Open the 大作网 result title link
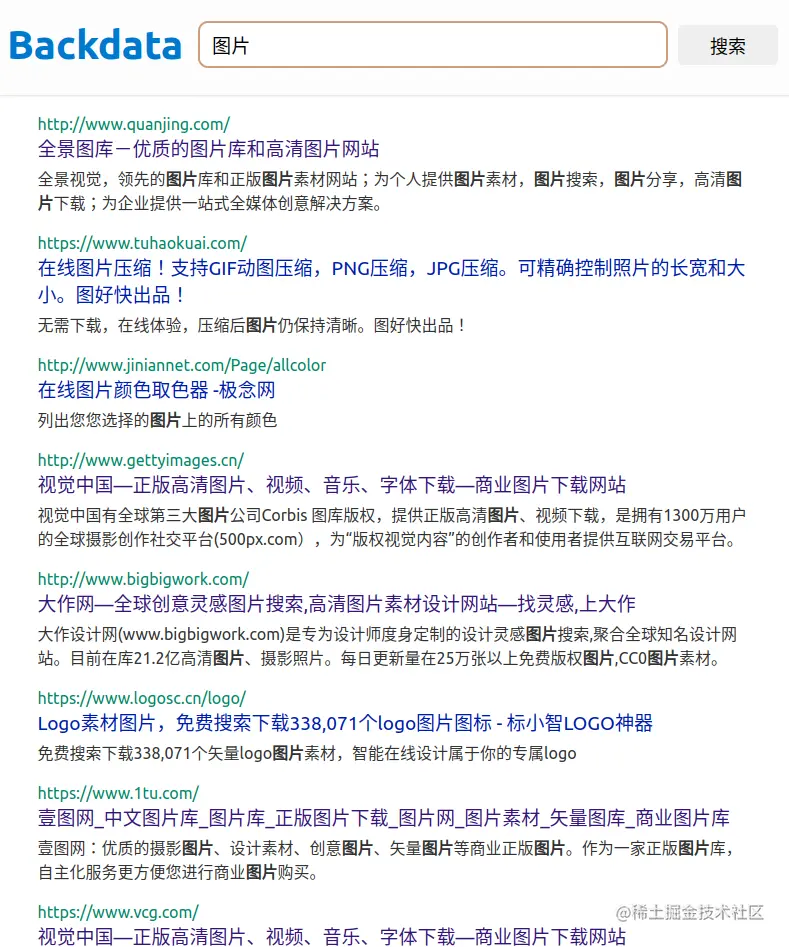The width and height of the screenshot is (789, 947). pos(336,604)
